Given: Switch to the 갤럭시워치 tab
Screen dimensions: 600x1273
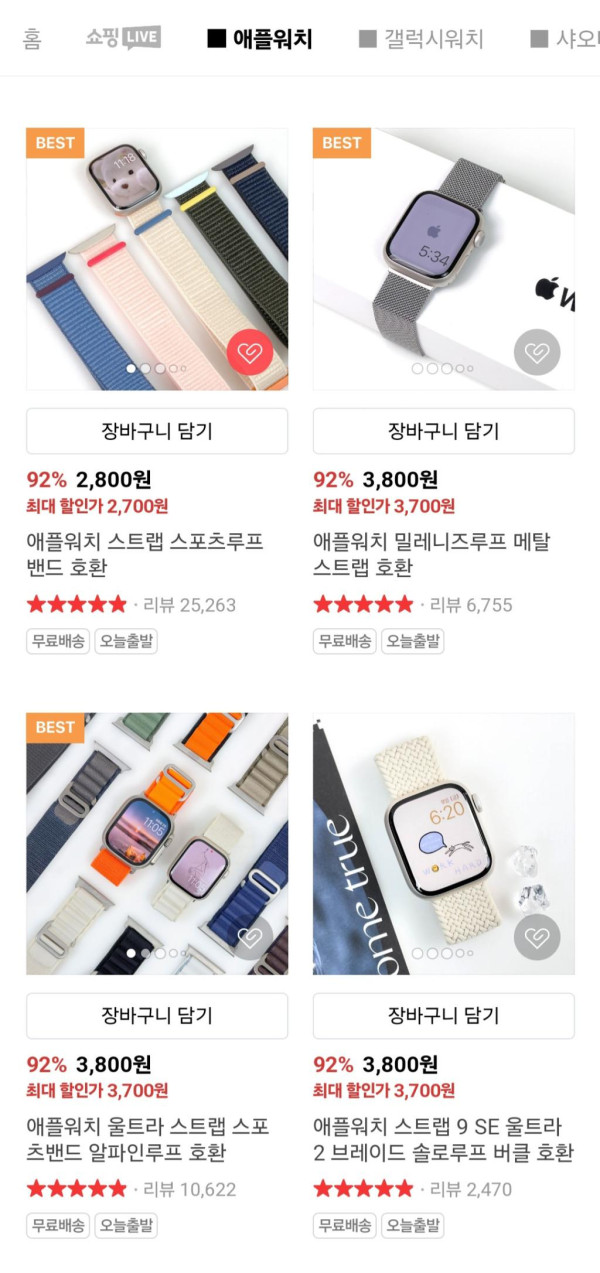Looking at the screenshot, I should (421, 39).
